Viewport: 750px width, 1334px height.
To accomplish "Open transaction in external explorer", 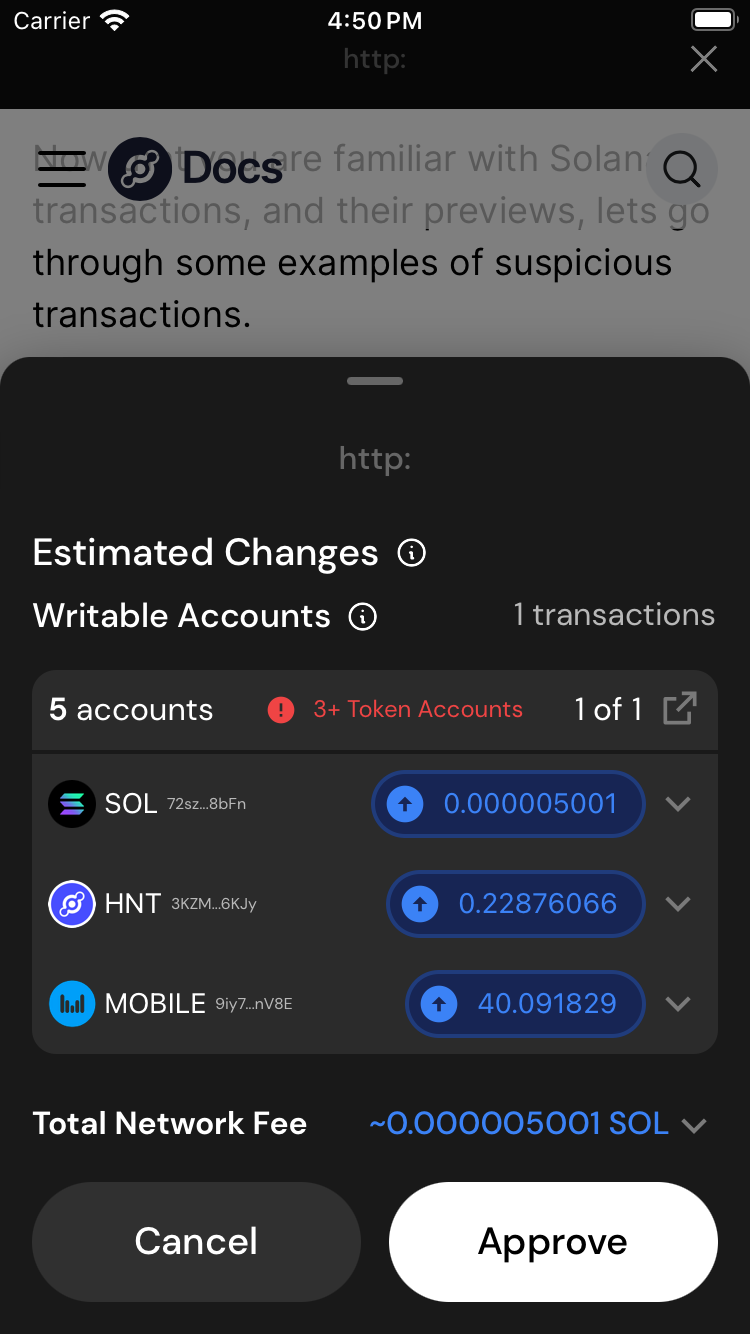I will coord(680,709).
